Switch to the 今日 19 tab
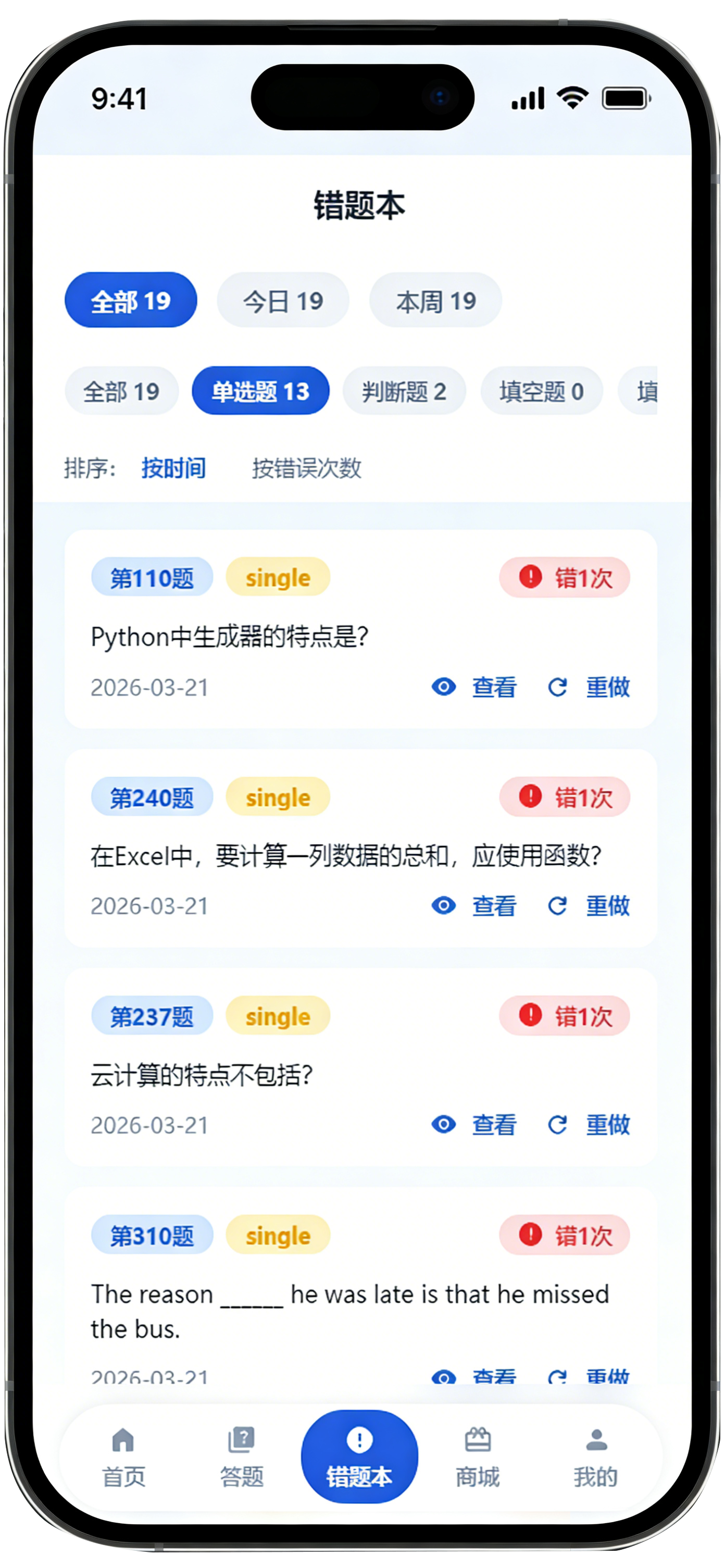Screen dimensions: 725x1568 282,300
